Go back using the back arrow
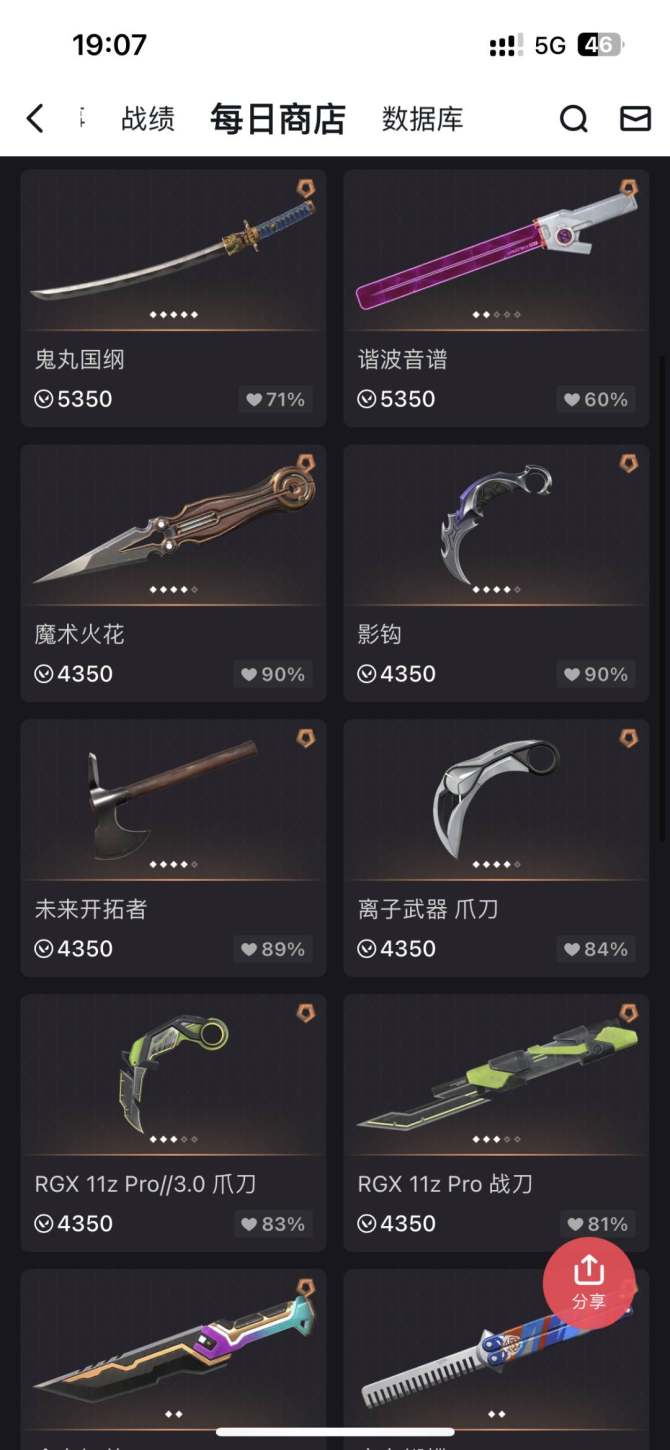The width and height of the screenshot is (670, 1450). (35, 119)
